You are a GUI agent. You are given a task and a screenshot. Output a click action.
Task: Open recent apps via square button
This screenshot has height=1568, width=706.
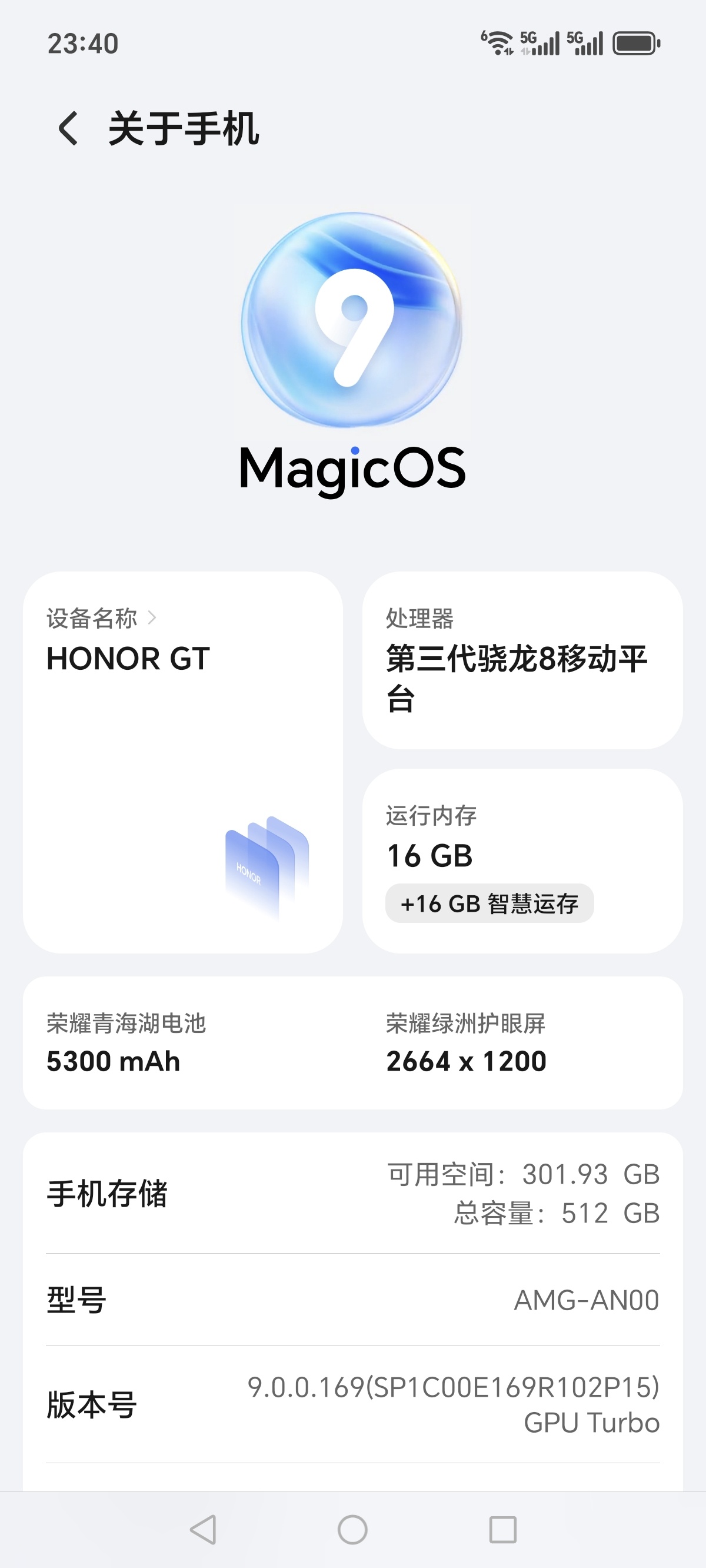pos(502,1530)
